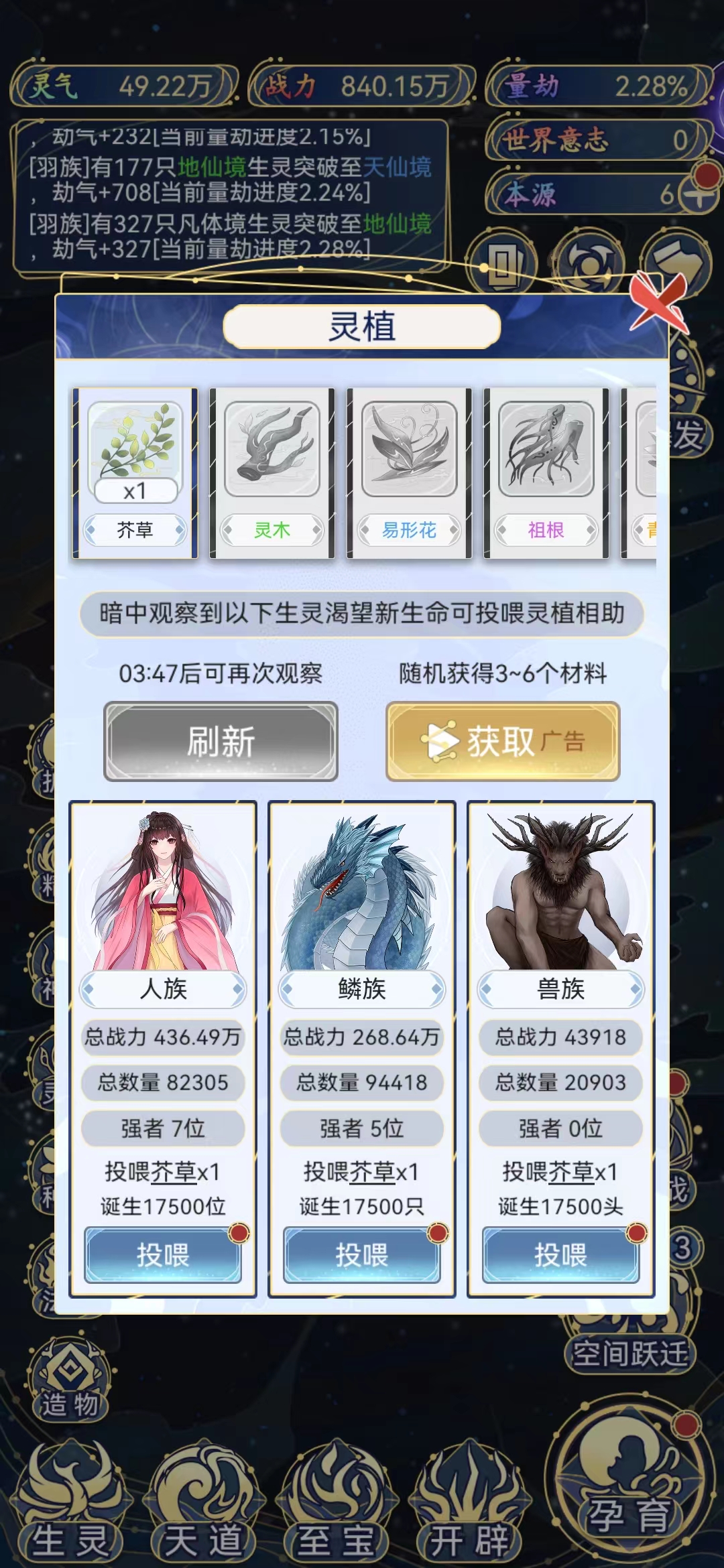Select the 易形花 plant card
Screen dimensions: 724x1568
(409, 473)
